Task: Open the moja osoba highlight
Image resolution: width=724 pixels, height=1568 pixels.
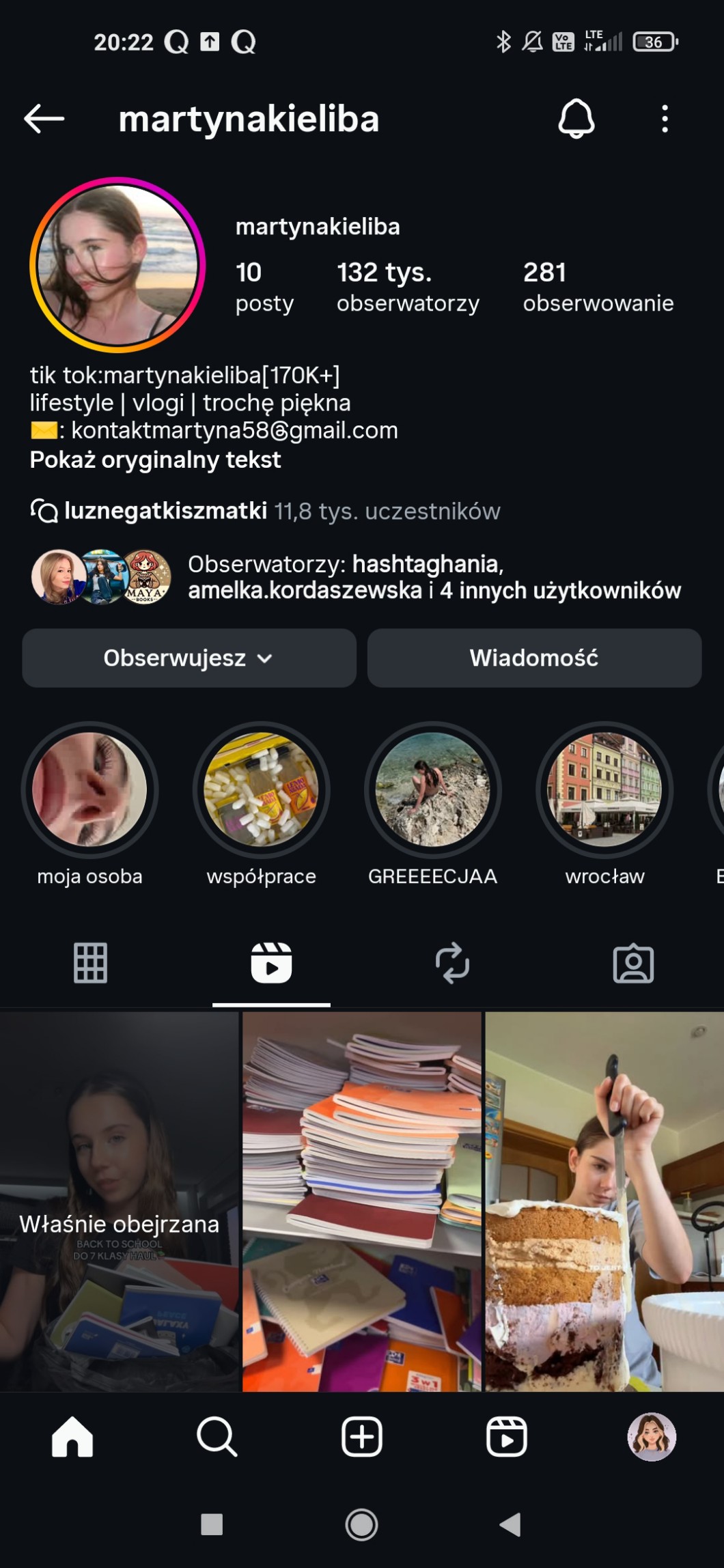Action: click(89, 790)
